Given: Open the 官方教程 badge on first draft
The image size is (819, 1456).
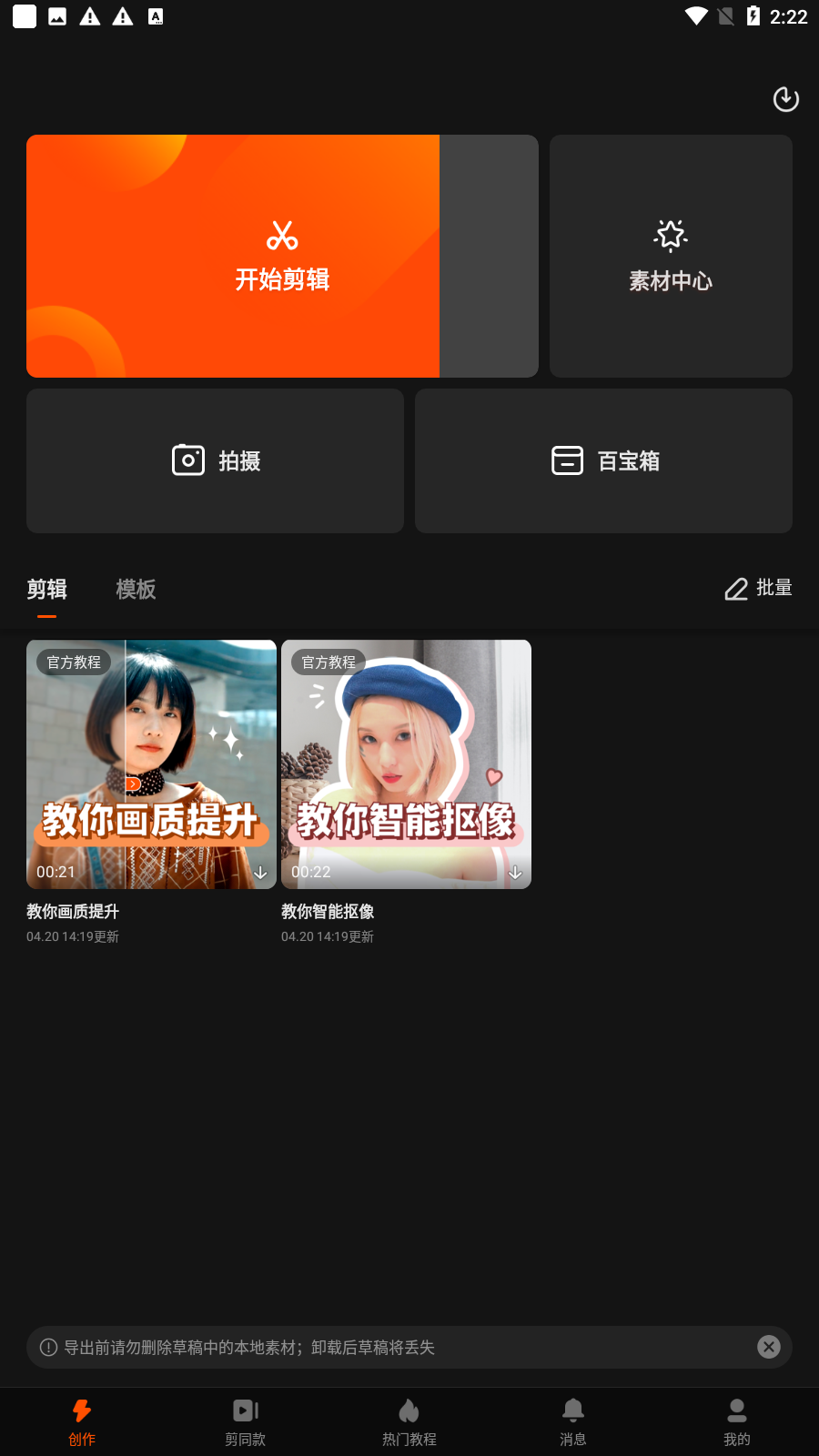Looking at the screenshot, I should pyautogui.click(x=74, y=662).
